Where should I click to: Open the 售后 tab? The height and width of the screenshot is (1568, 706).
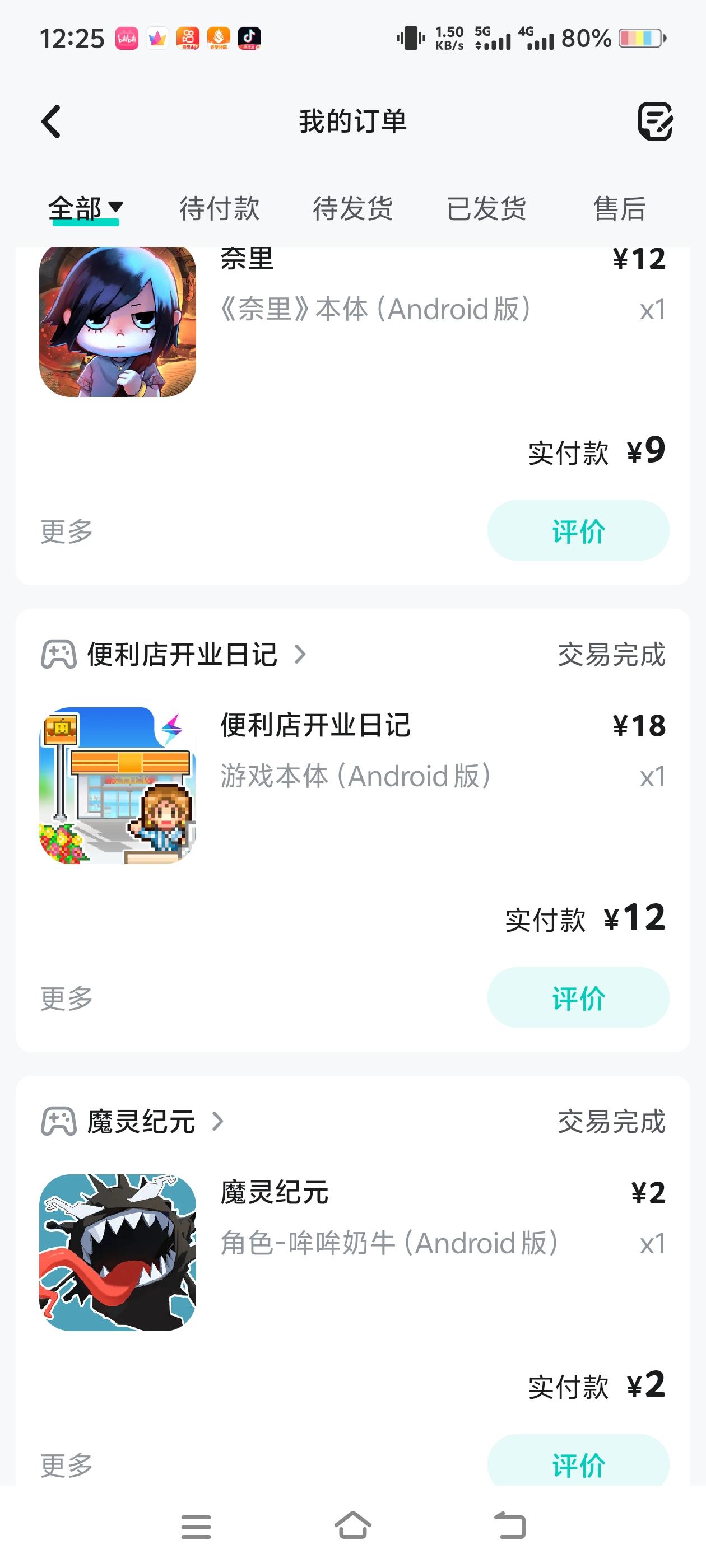[x=619, y=209]
